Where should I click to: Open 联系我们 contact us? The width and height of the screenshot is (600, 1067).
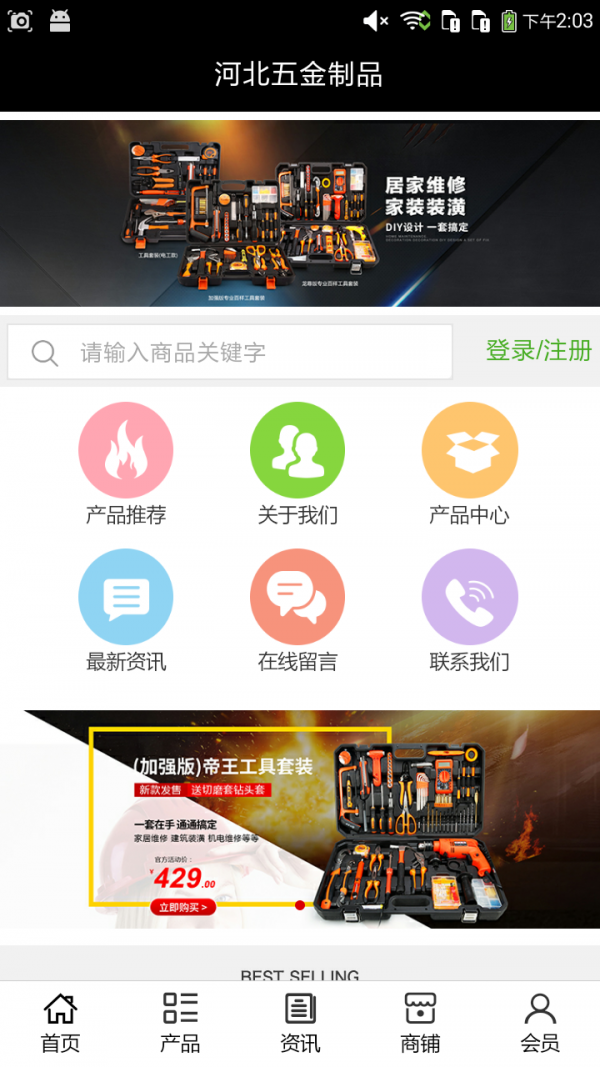[469, 610]
